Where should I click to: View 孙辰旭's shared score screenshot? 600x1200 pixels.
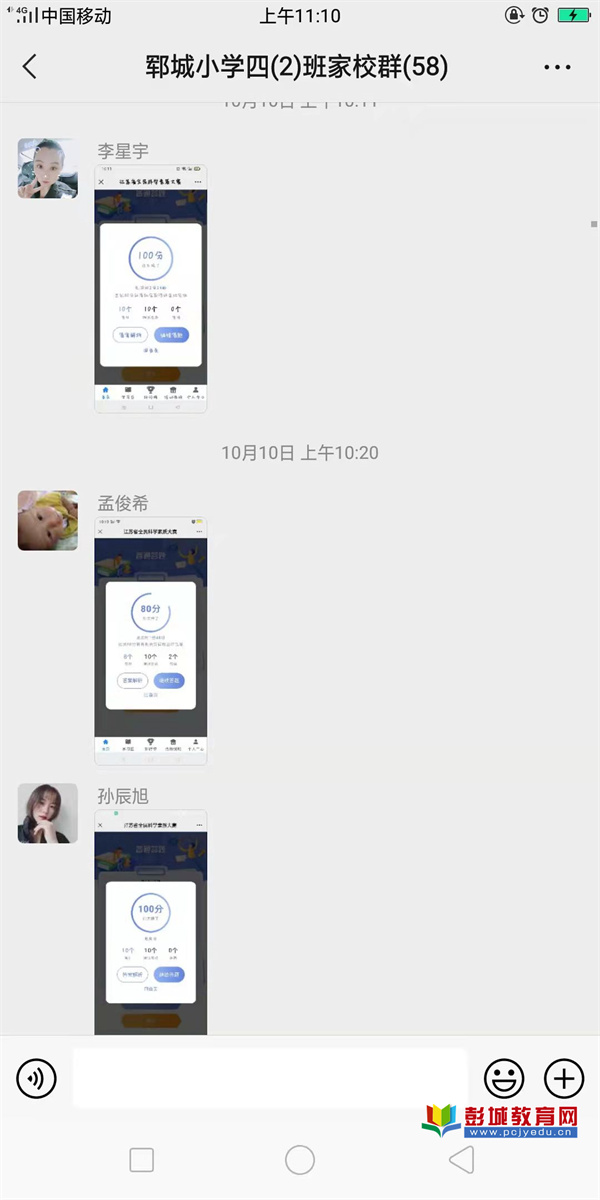pyautogui.click(x=151, y=922)
